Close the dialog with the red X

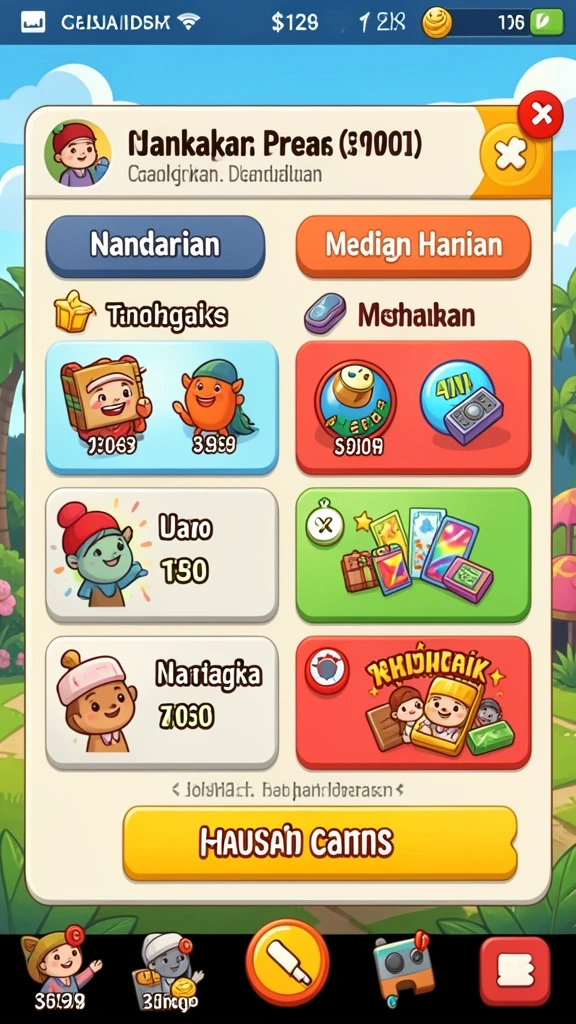(x=540, y=115)
